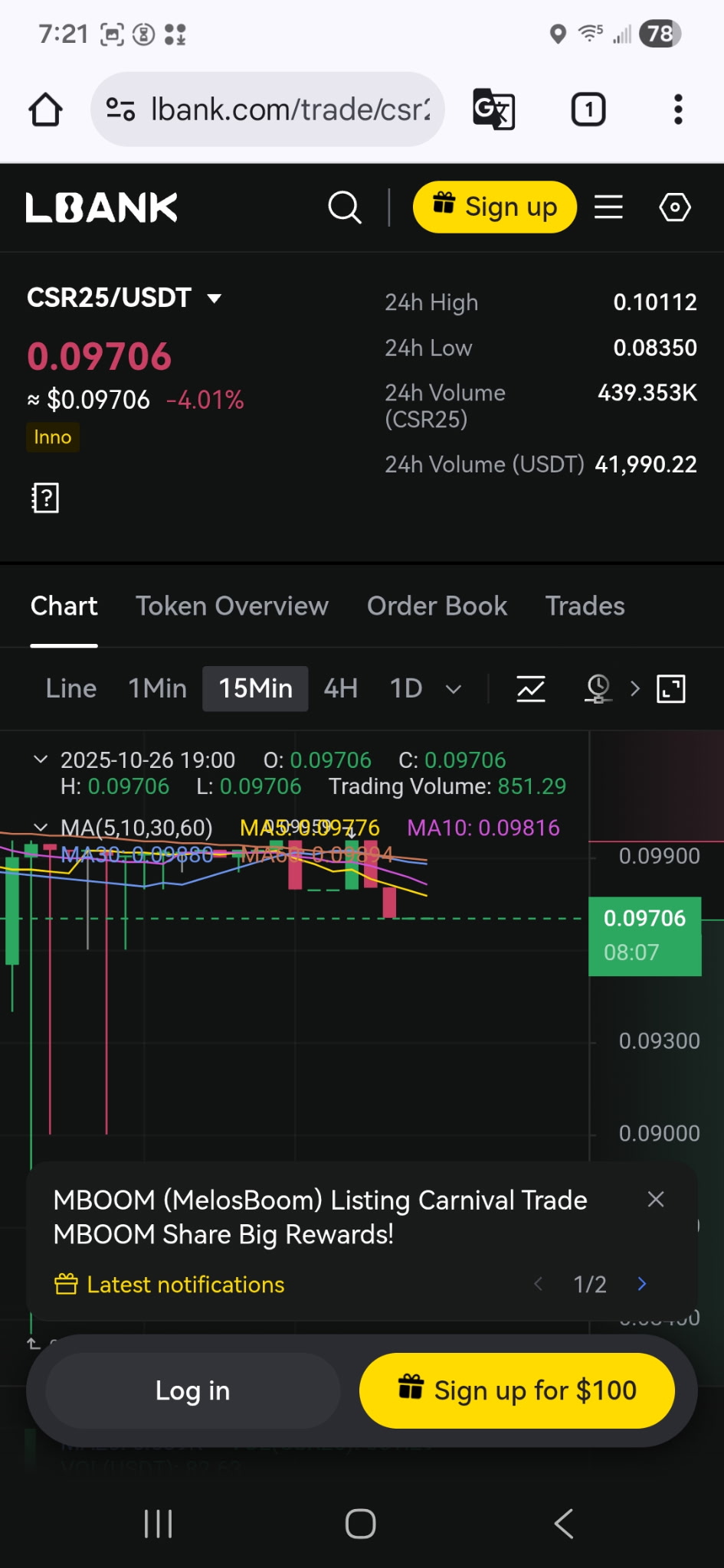Switch to the Order Book tab
The width and height of the screenshot is (724, 1568).
pyautogui.click(x=437, y=606)
